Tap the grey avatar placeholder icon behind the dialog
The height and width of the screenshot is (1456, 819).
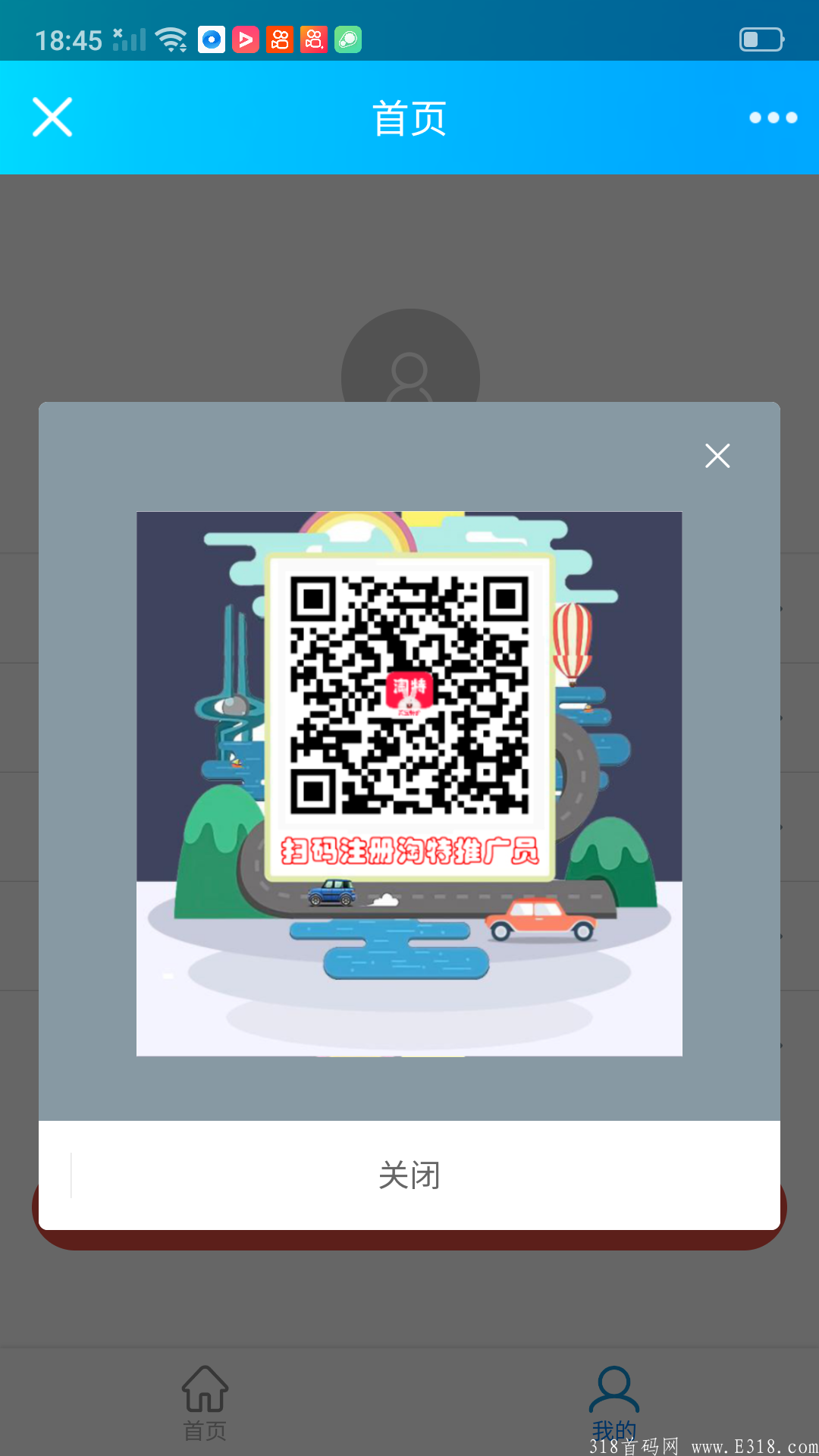[x=409, y=372]
